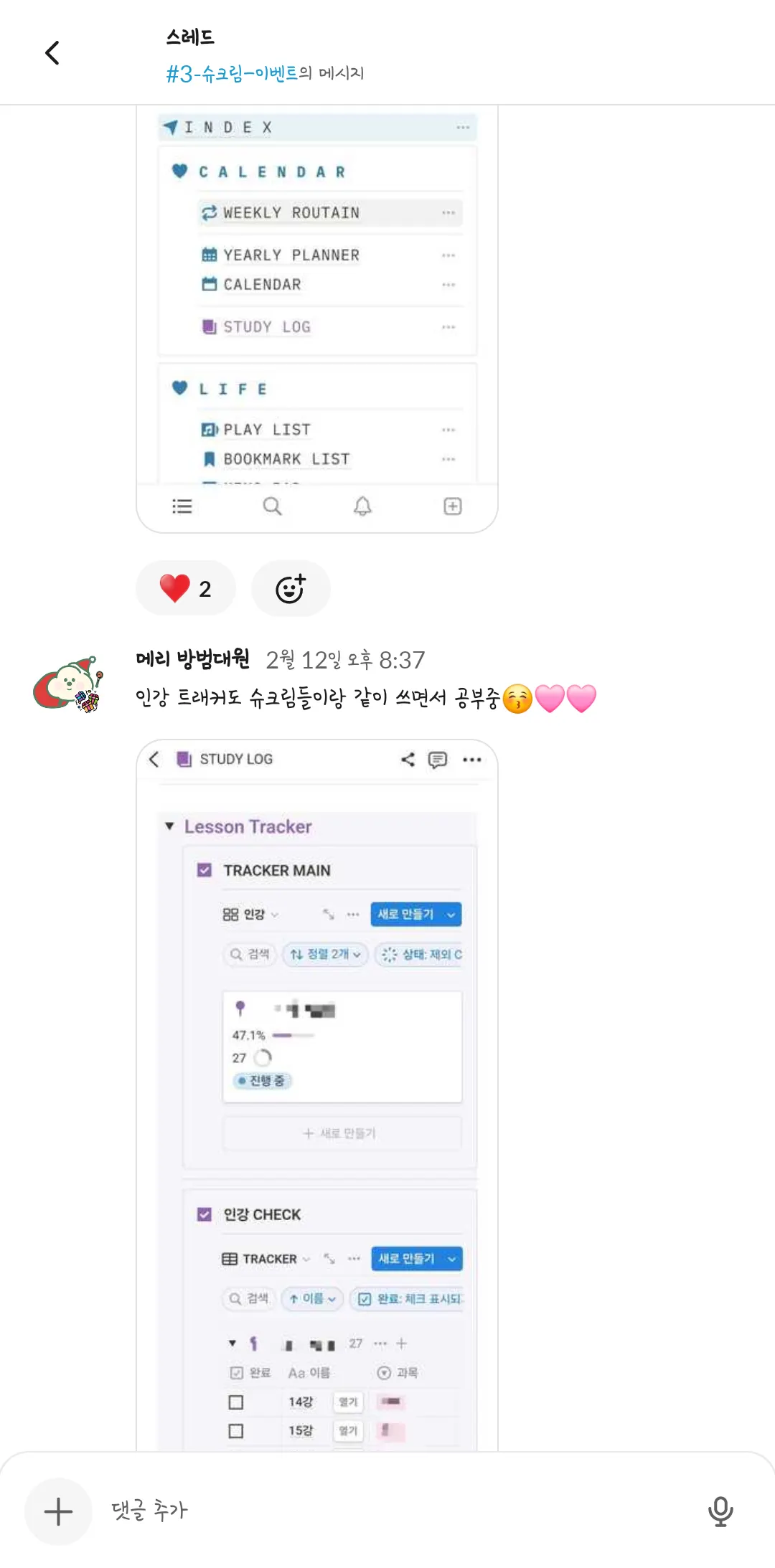775x1568 pixels.
Task: Go back from the thread
Action: point(52,53)
